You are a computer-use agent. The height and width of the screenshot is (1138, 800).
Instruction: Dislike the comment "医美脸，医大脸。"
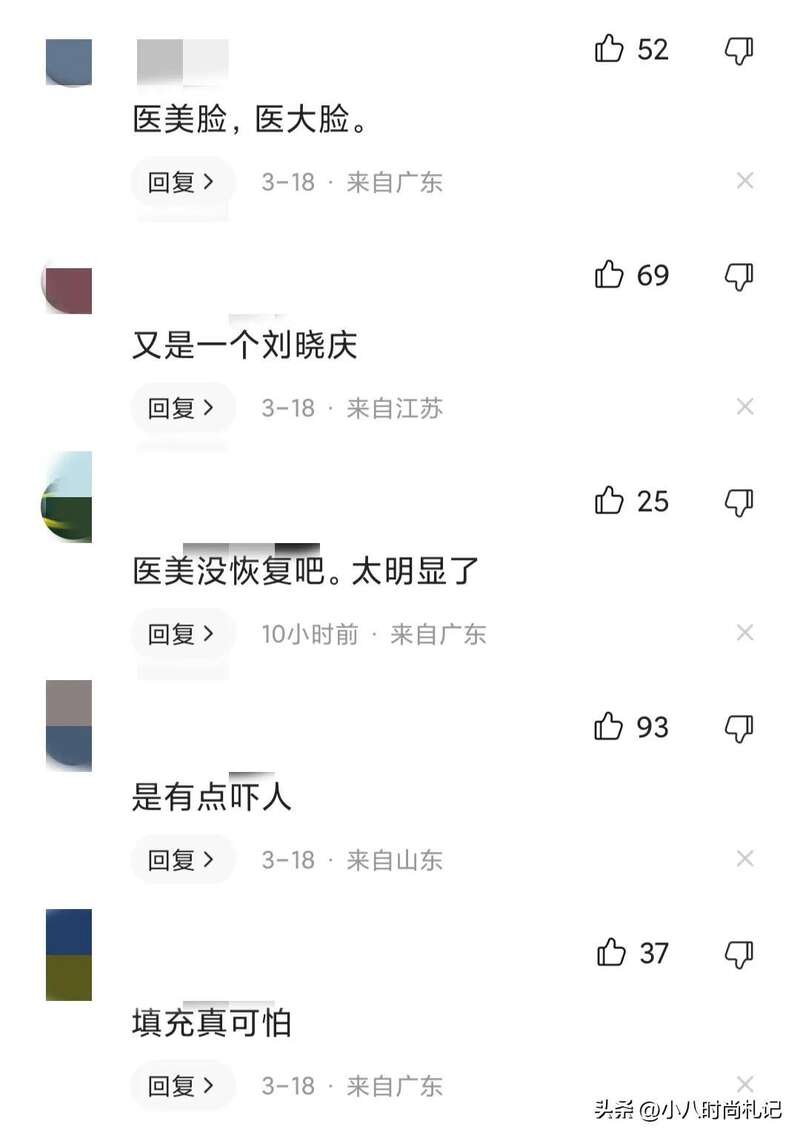[738, 50]
